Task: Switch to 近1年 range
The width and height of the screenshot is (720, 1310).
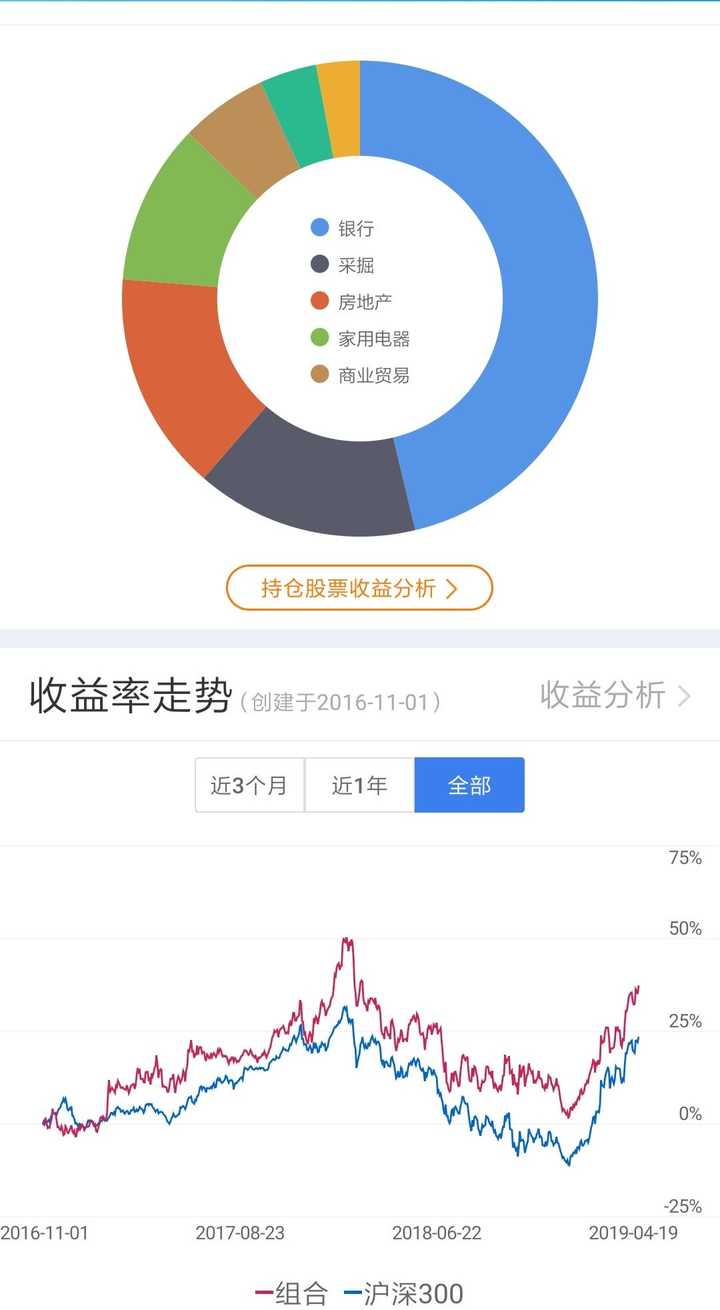Action: click(x=359, y=785)
